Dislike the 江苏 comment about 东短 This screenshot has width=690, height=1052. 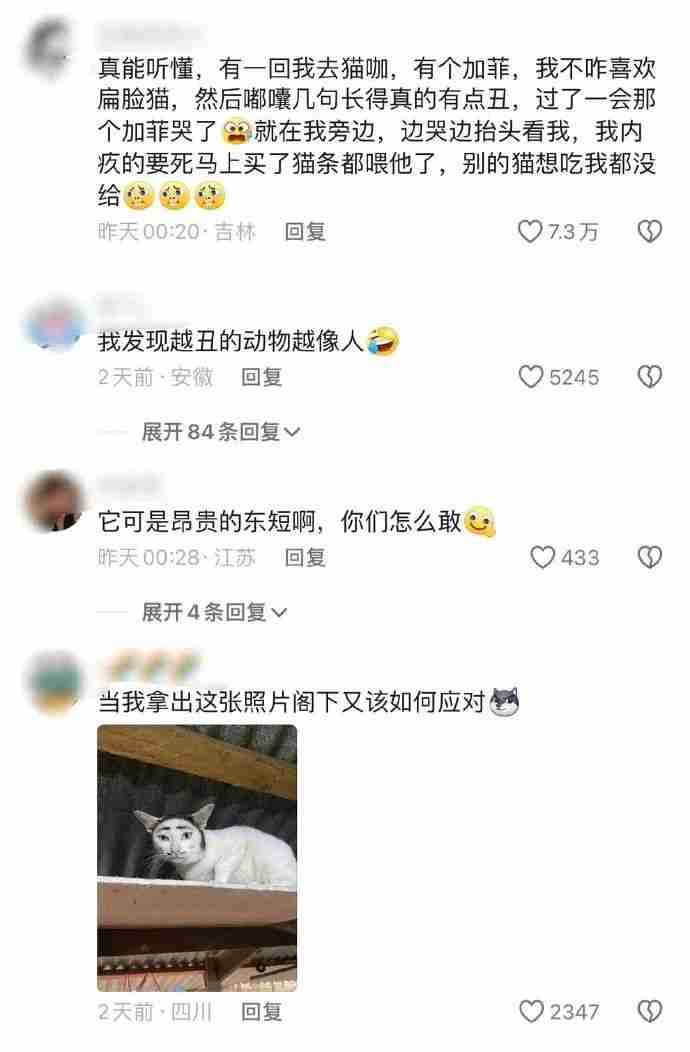(650, 557)
